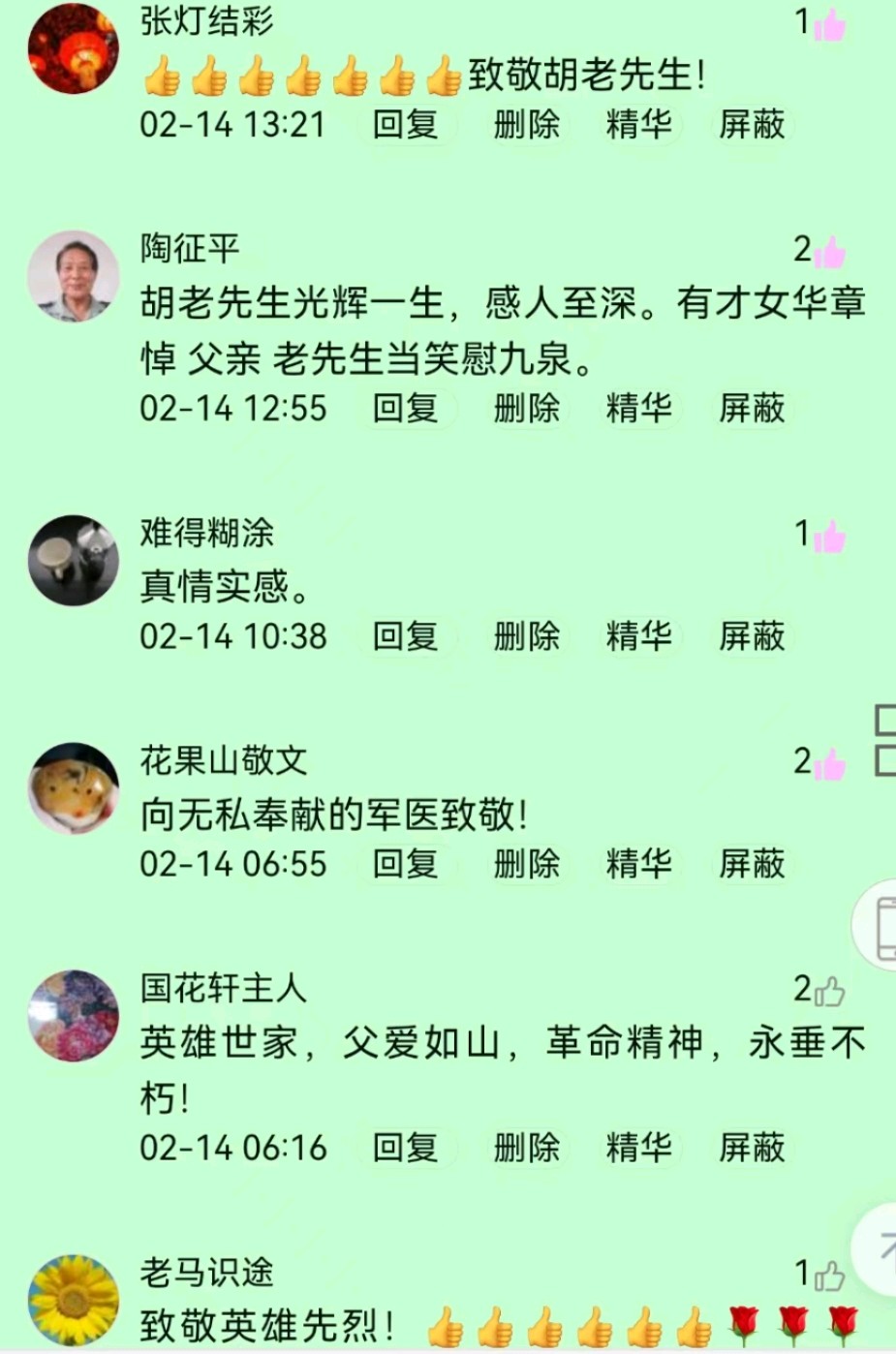Screen dimensions: 896x1354
Task: Open 陶征平's profile avatar
Action: coord(73,276)
